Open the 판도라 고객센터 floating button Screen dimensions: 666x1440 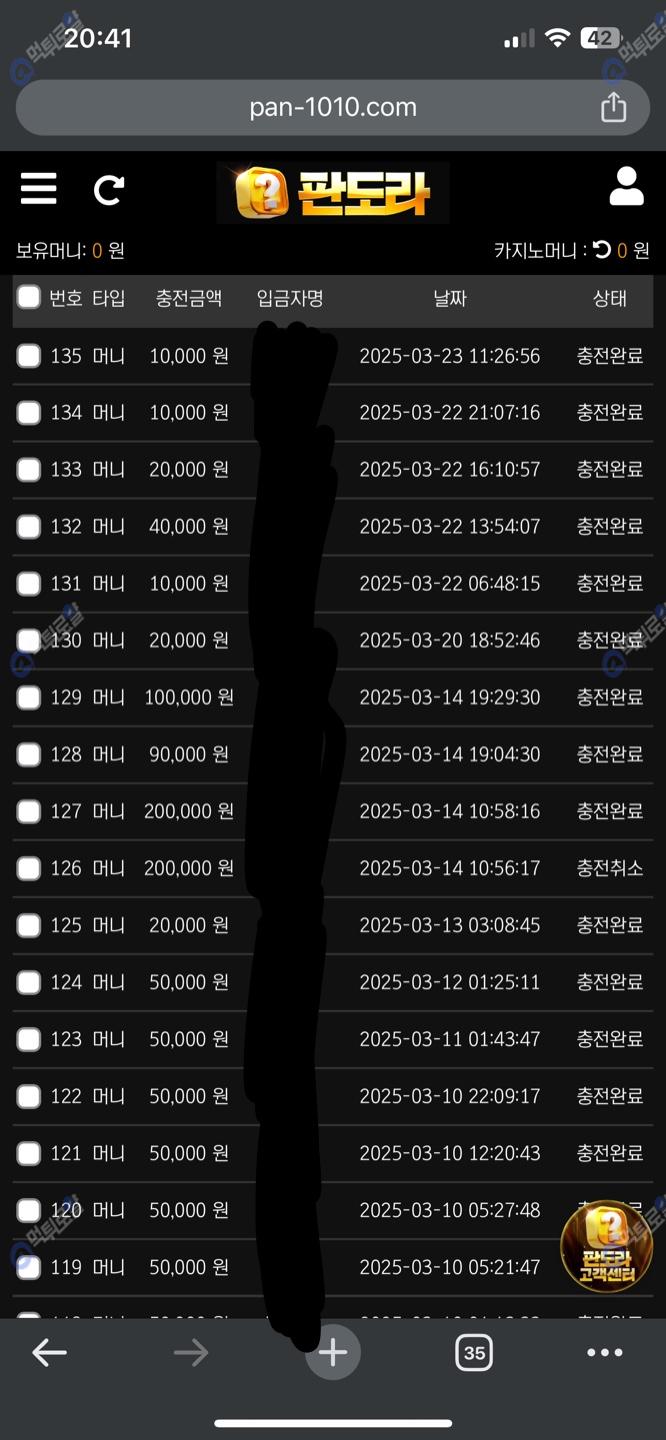coord(606,1246)
